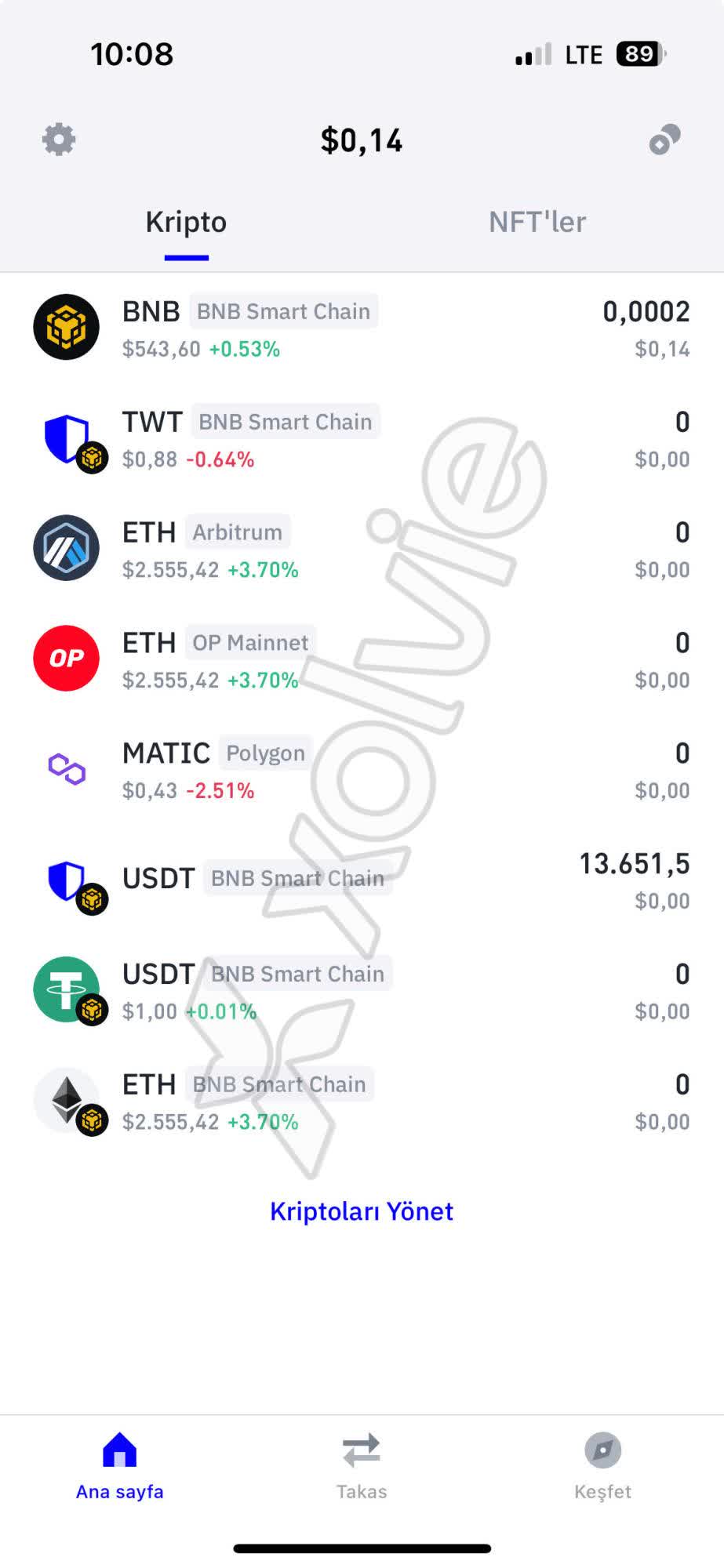Screen dimensions: 724x1568
Task: Tap the 10:08 clock in status bar
Action: [x=129, y=53]
